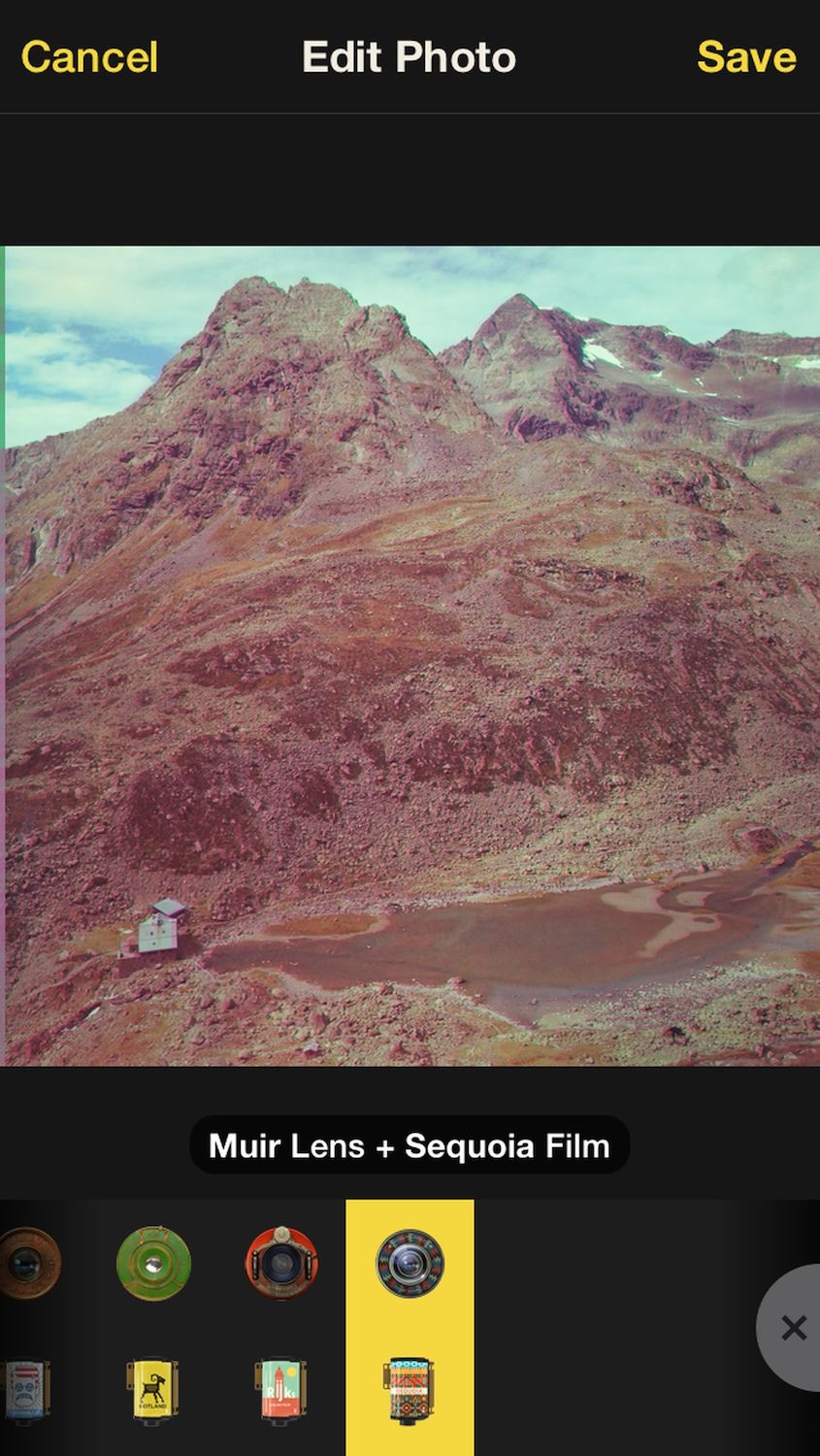Select the Rijks film roll
The width and height of the screenshot is (820, 1456).
click(280, 1390)
